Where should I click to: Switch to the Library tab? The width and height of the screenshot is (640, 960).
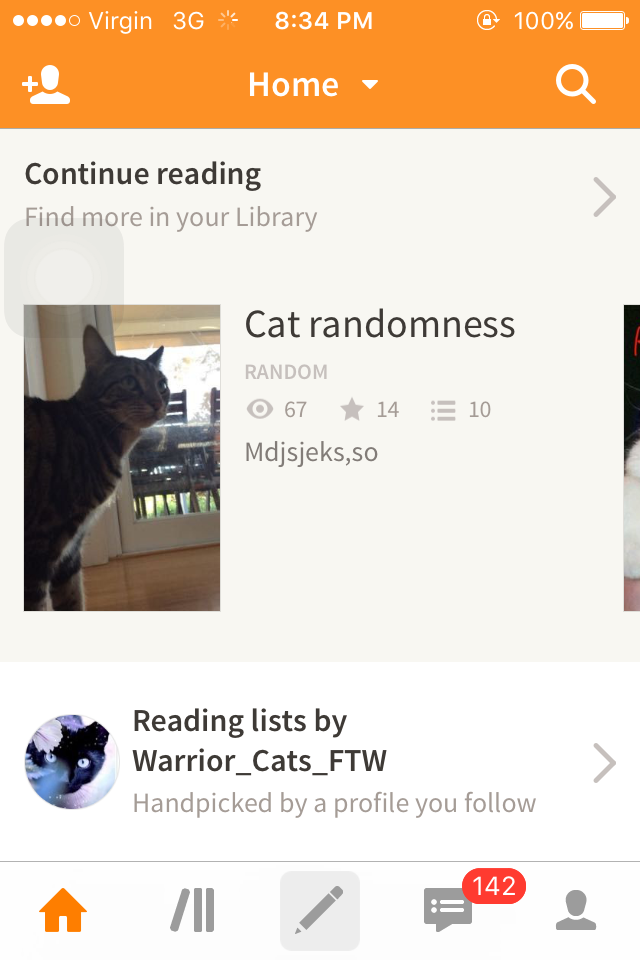191,910
